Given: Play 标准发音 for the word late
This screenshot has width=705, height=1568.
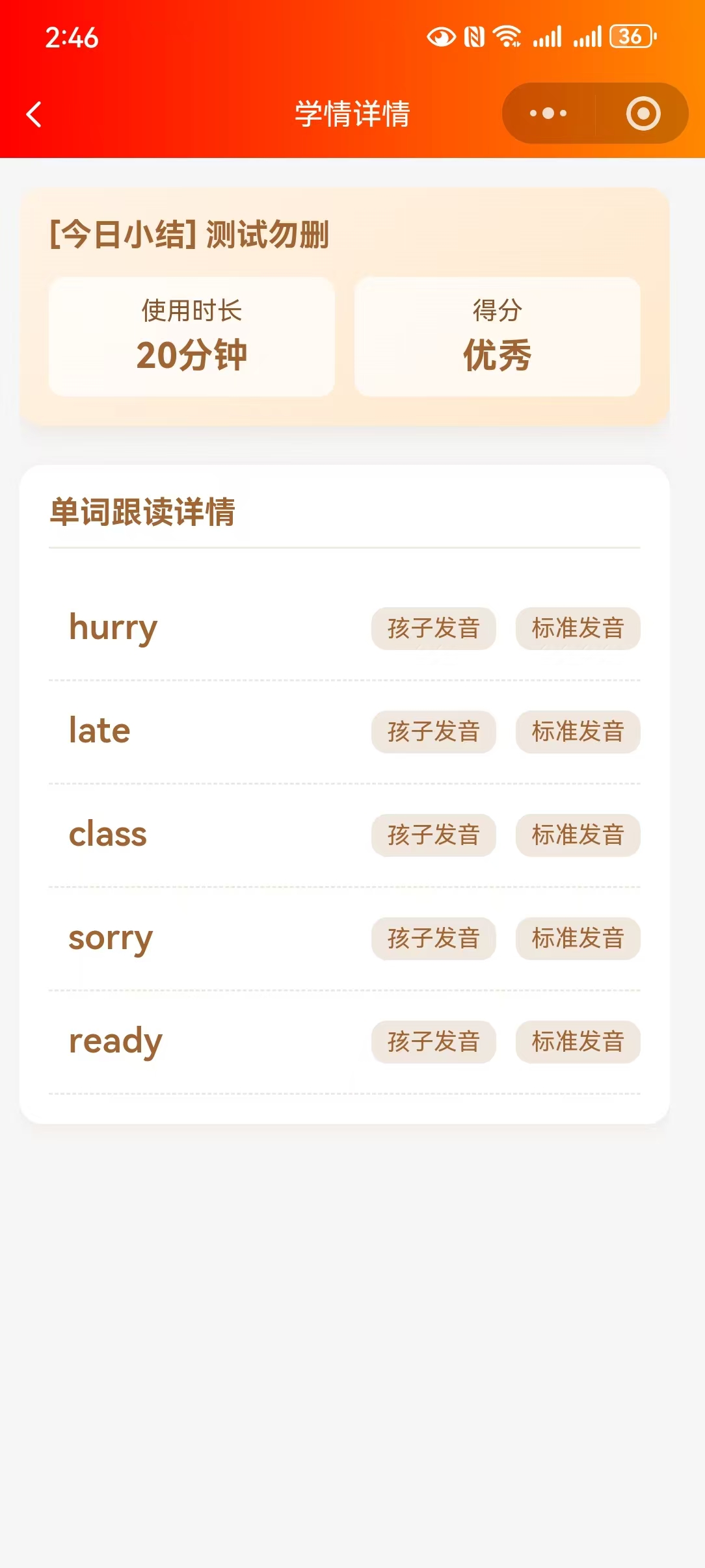Looking at the screenshot, I should coord(578,731).
